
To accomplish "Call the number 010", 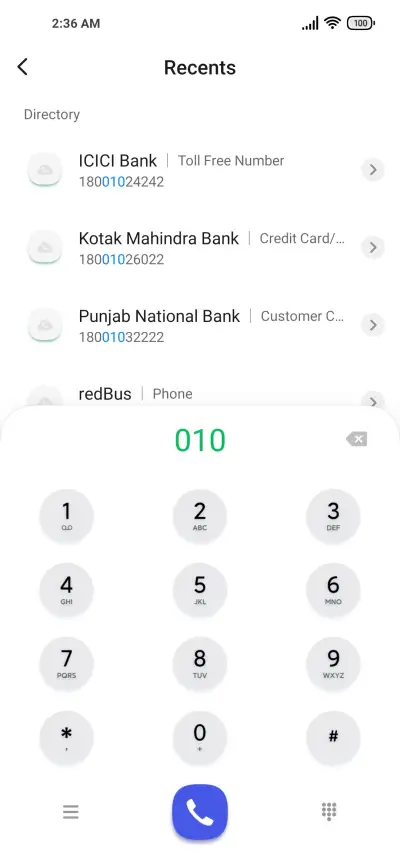I will point(200,812).
